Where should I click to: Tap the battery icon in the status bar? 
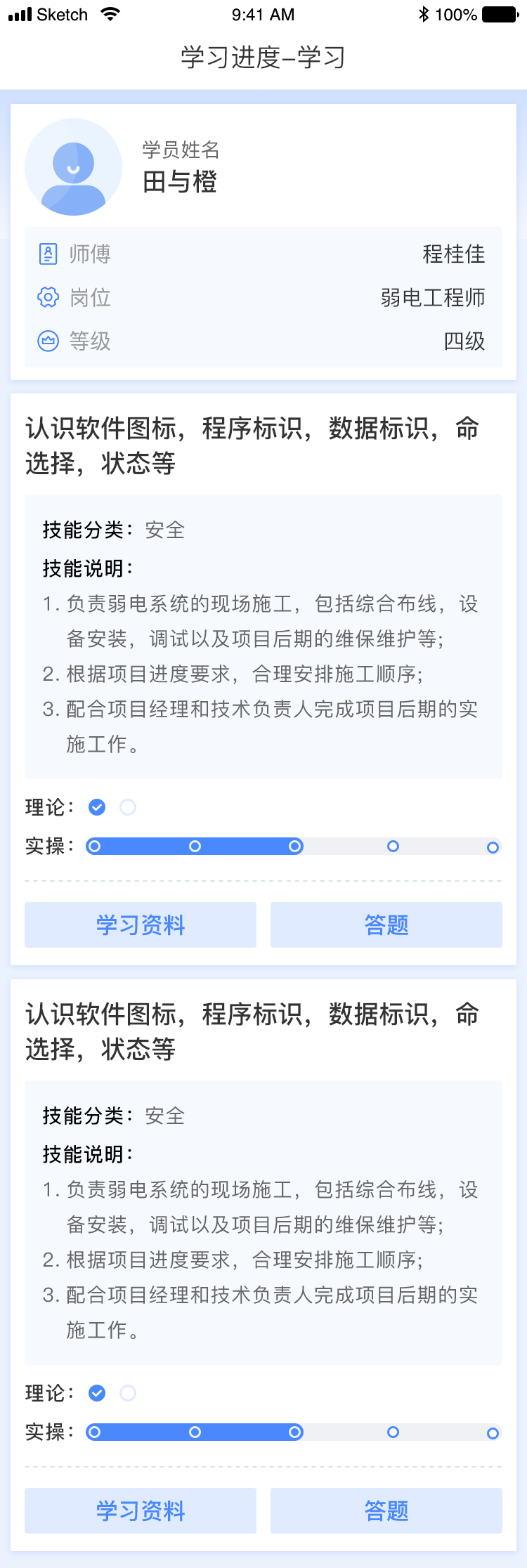(499, 13)
